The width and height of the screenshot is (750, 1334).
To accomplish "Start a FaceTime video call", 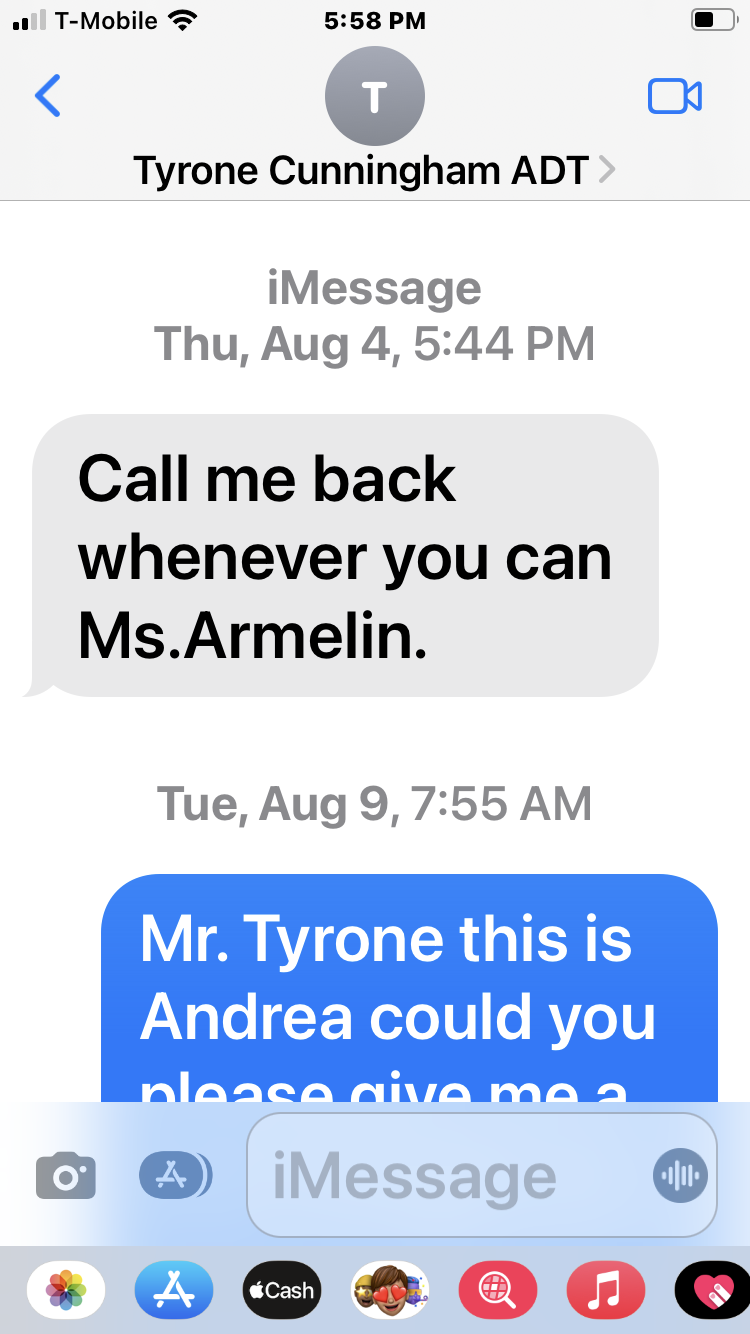I will click(x=675, y=96).
